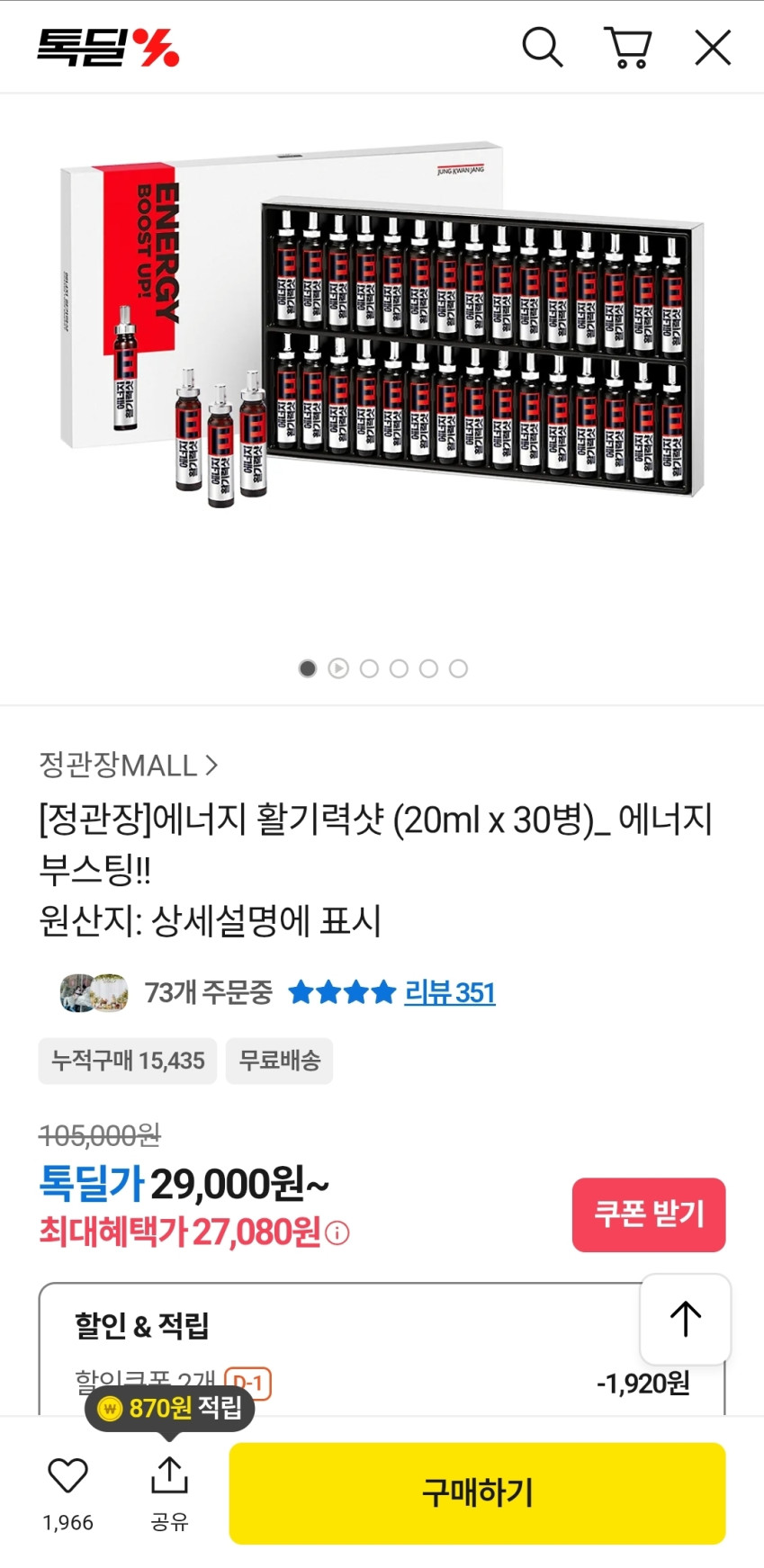The height and width of the screenshot is (1568, 764).
Task: Like this product with the heart icon
Action: coord(67,1476)
